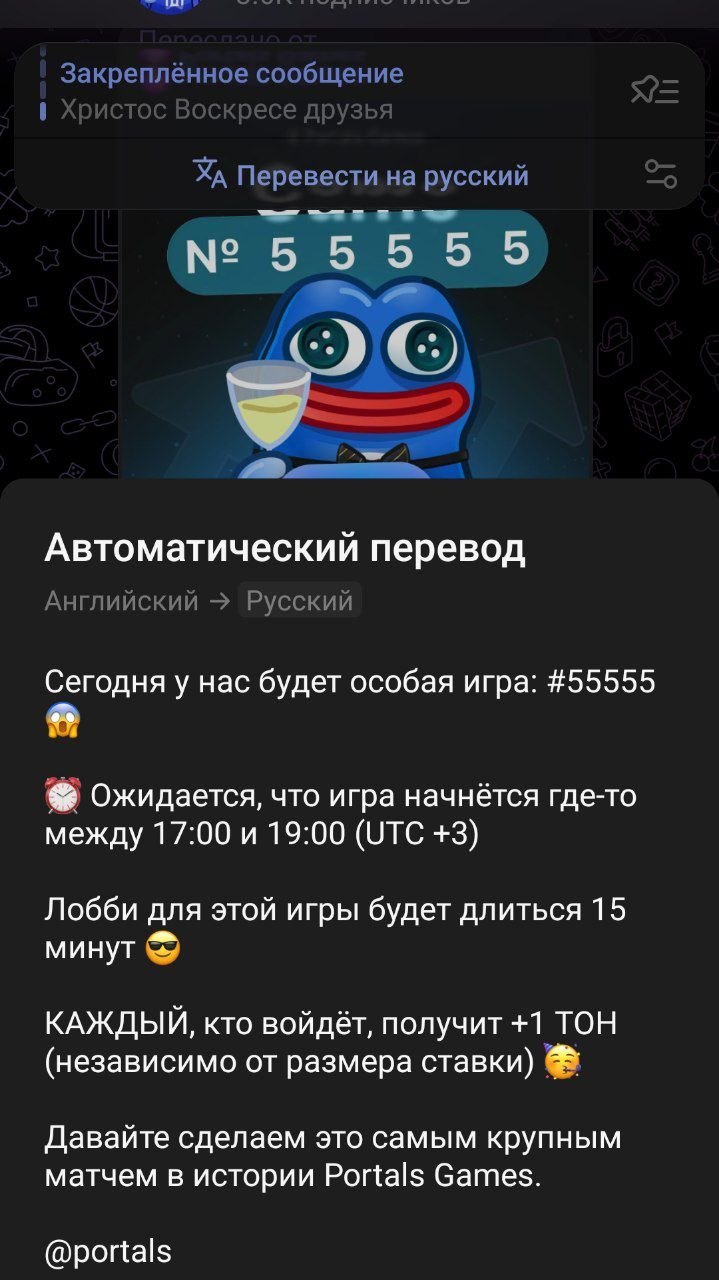
Task: Change target language Русский
Action: 299,600
